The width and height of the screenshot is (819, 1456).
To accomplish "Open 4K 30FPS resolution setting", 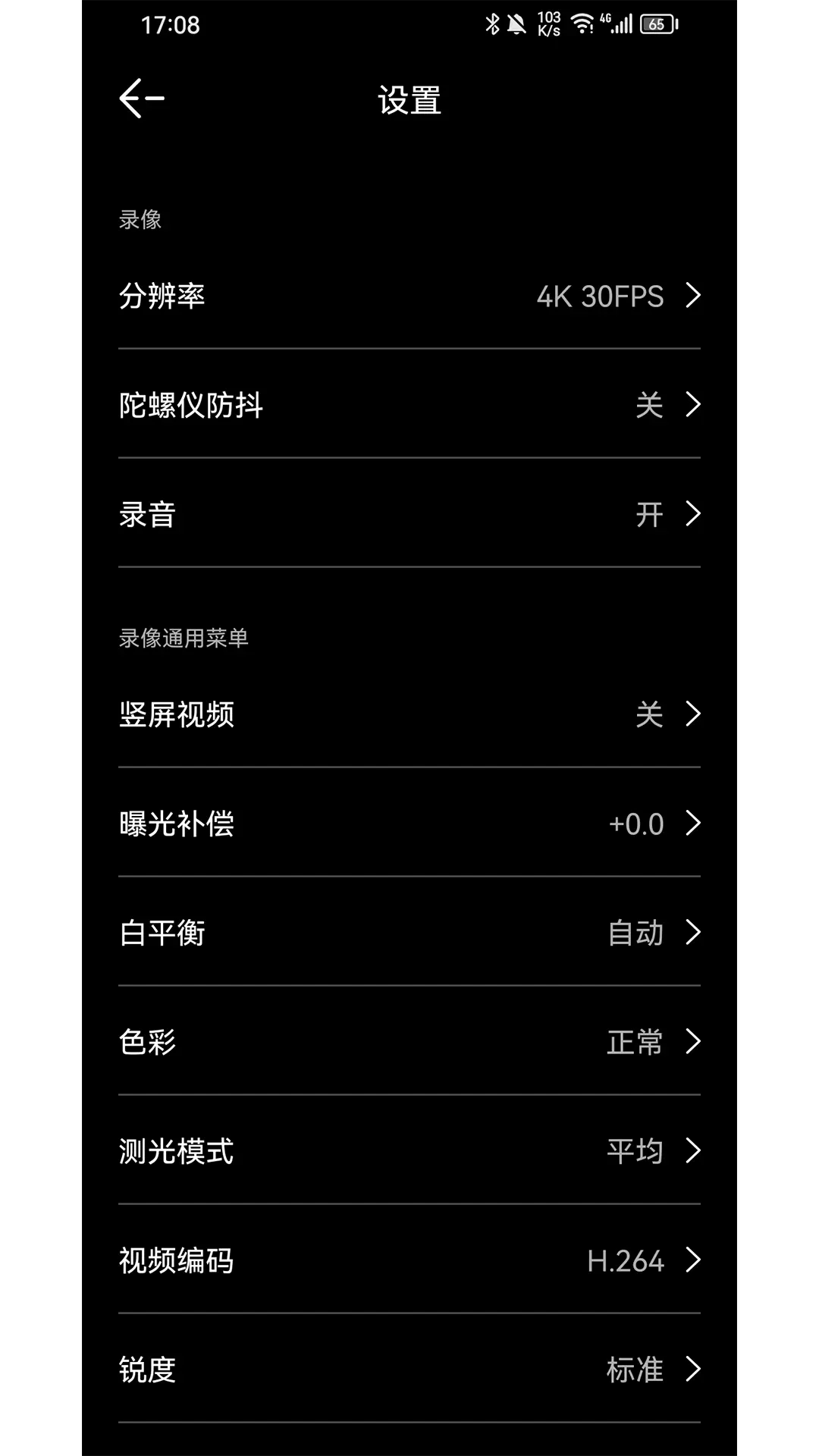I will coord(409,297).
